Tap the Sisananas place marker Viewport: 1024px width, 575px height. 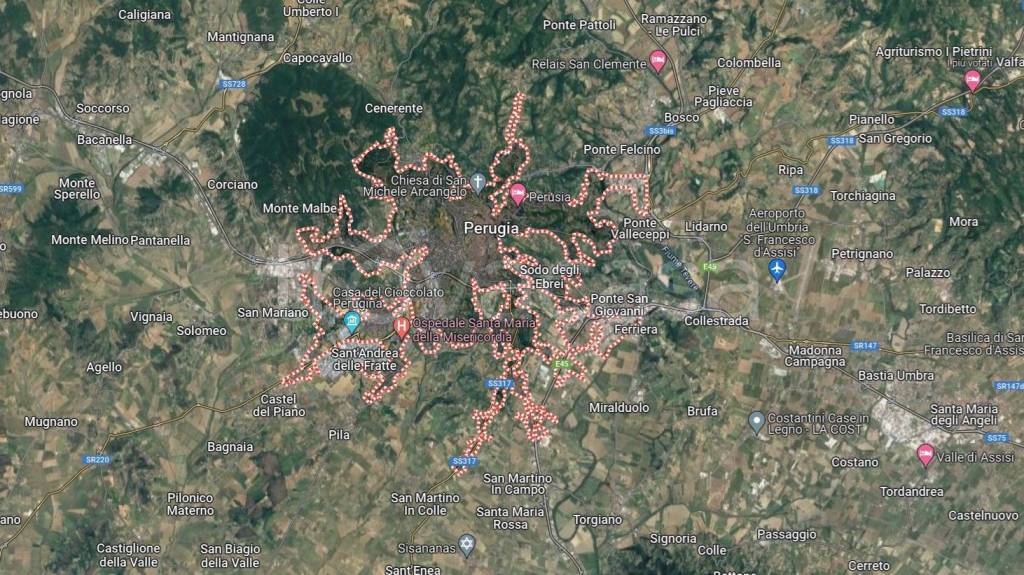coord(466,545)
